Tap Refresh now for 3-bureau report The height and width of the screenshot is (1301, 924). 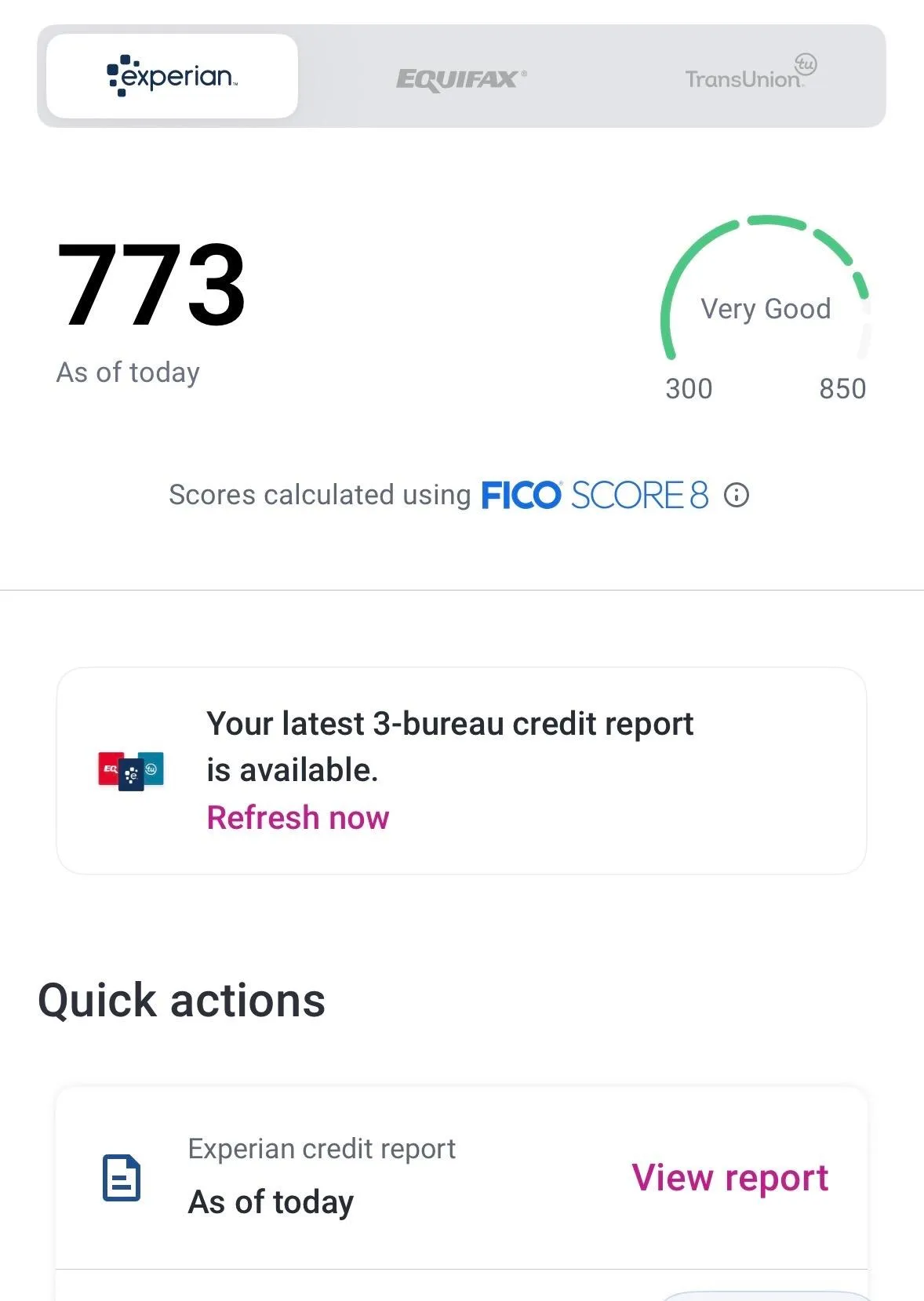point(298,818)
